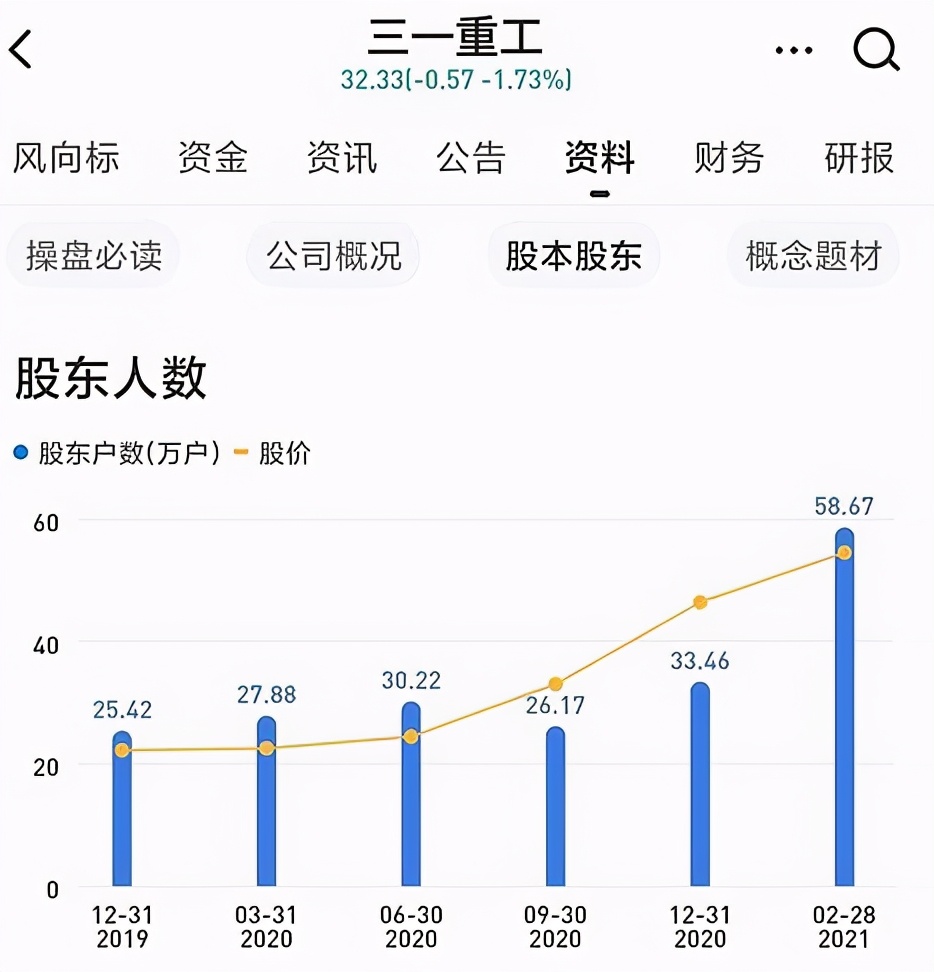Click the blue dot legend icon for 股东户数
Screen dimensions: 934x972
20,452
